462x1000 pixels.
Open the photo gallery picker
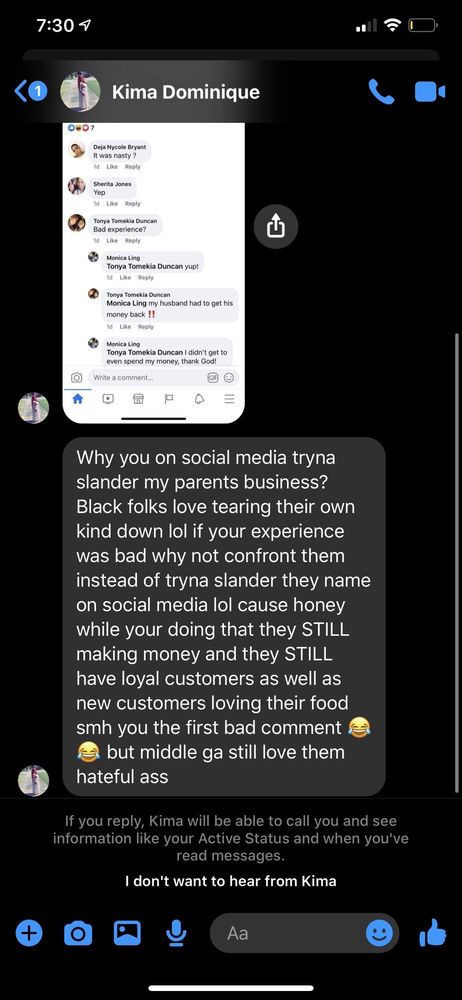click(127, 933)
